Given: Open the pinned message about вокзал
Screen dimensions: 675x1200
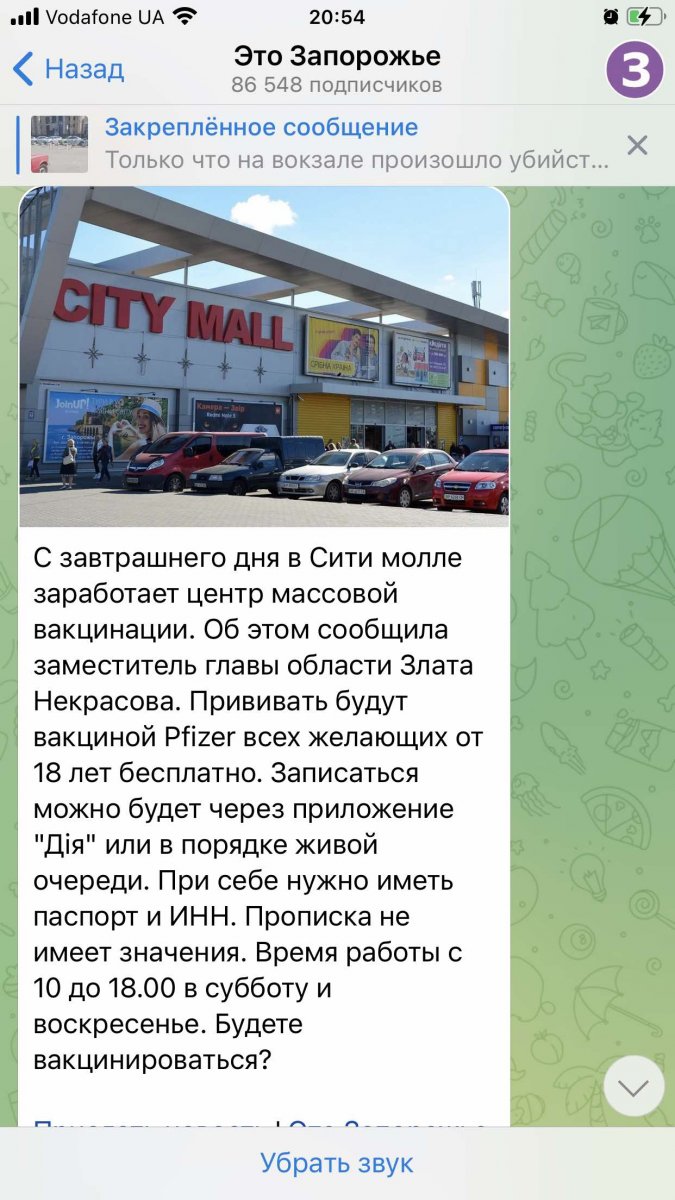Looking at the screenshot, I should coord(330,144).
